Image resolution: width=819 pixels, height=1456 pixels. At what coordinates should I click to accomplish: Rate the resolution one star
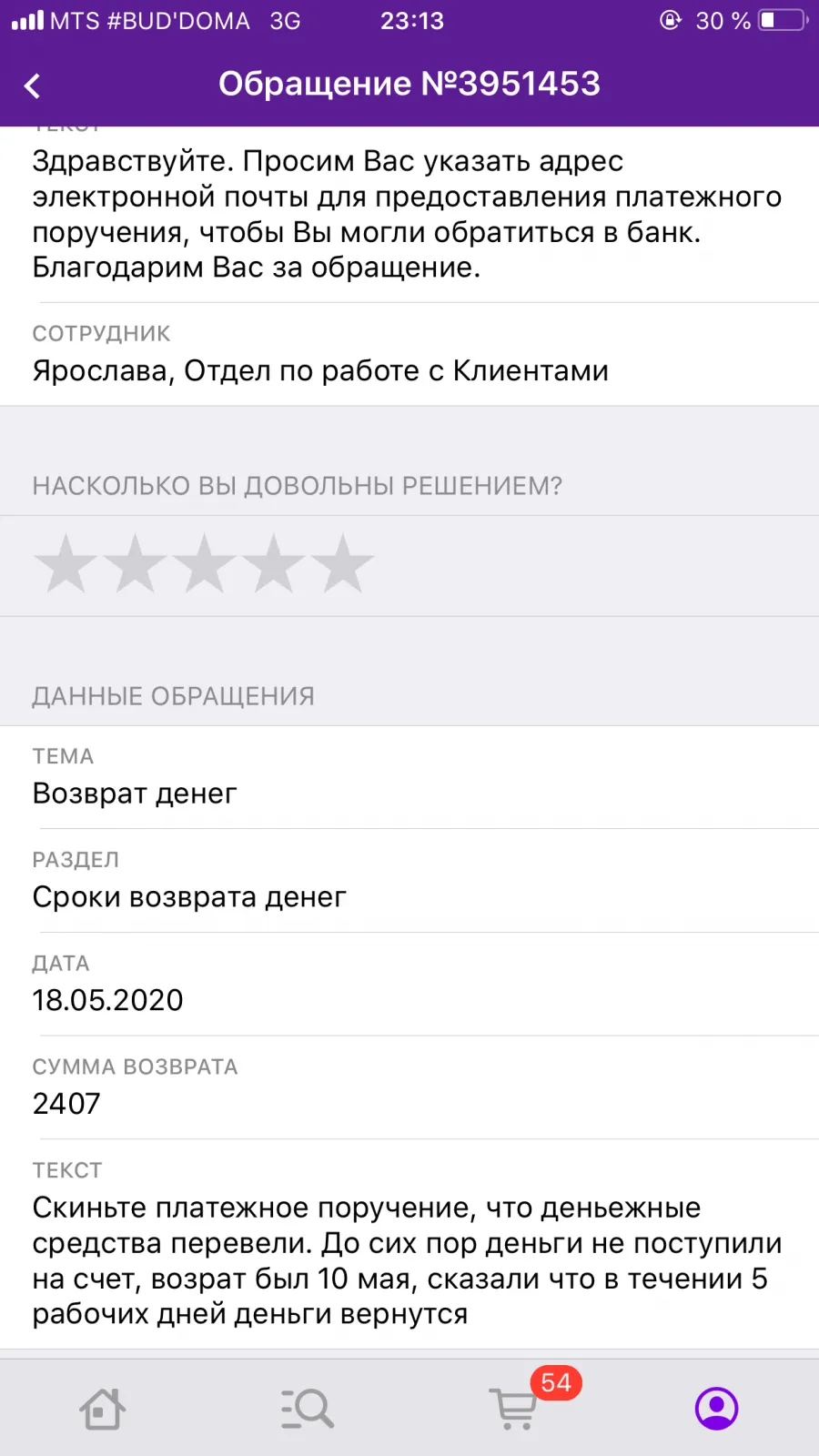tap(66, 564)
